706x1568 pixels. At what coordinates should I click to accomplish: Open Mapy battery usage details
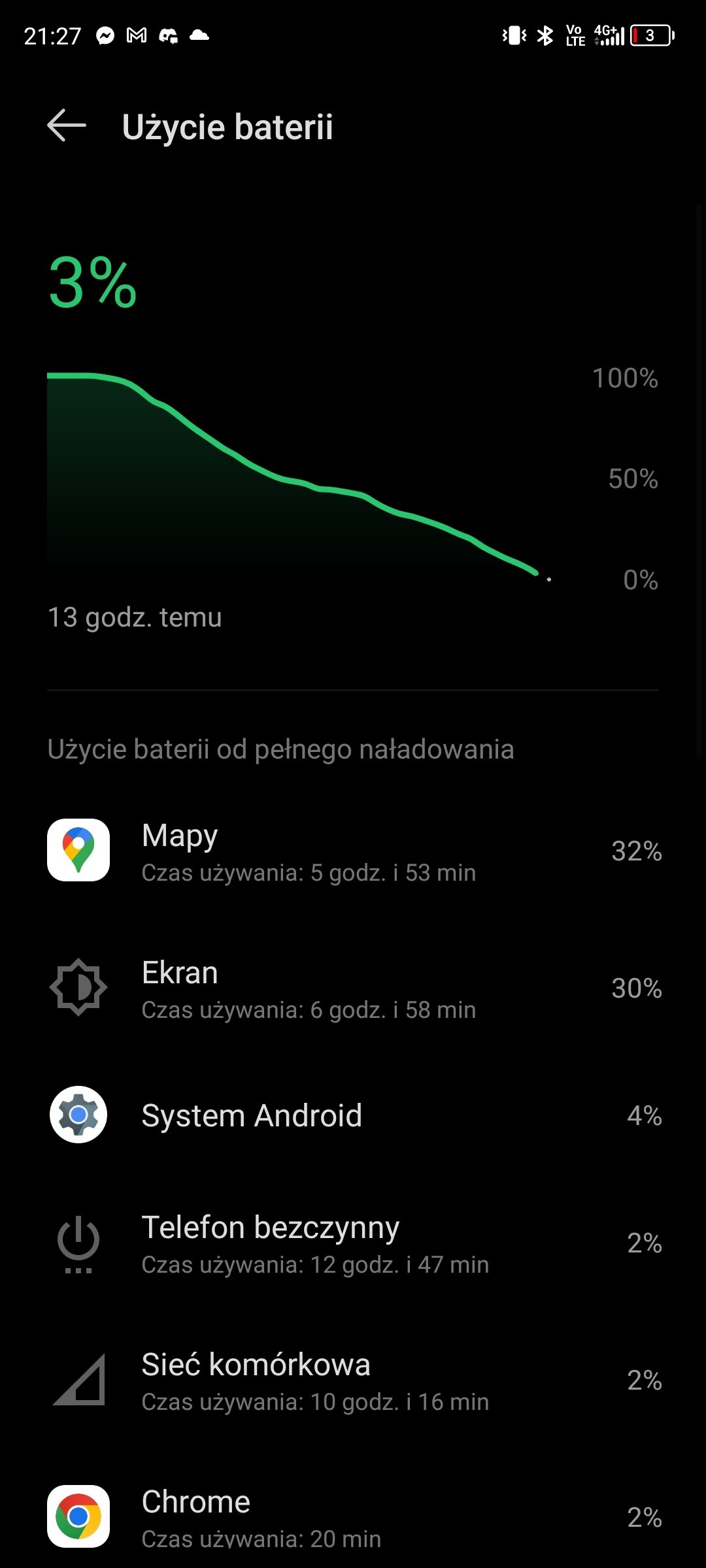point(353,851)
